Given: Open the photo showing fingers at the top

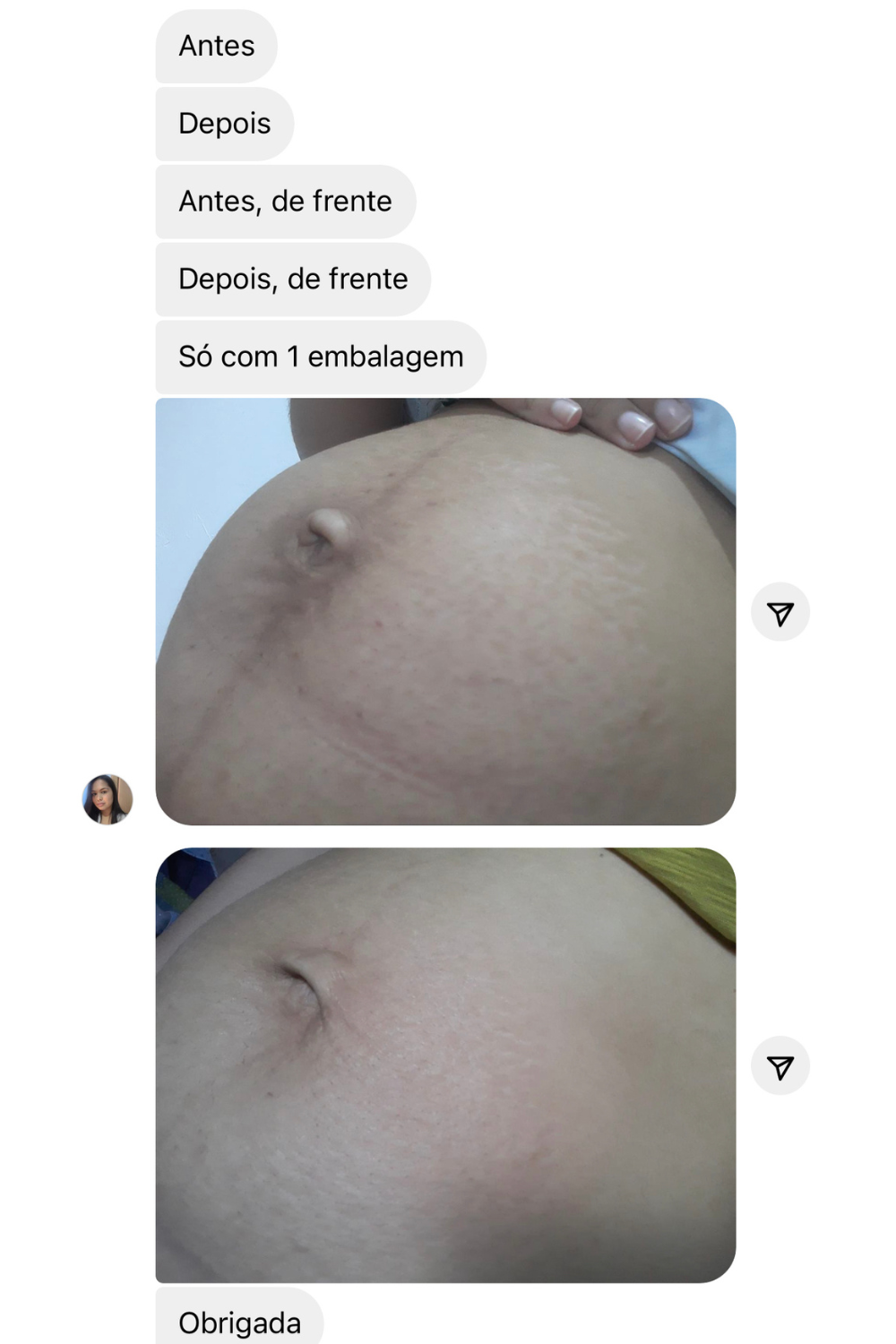Looking at the screenshot, I should 445,611.
